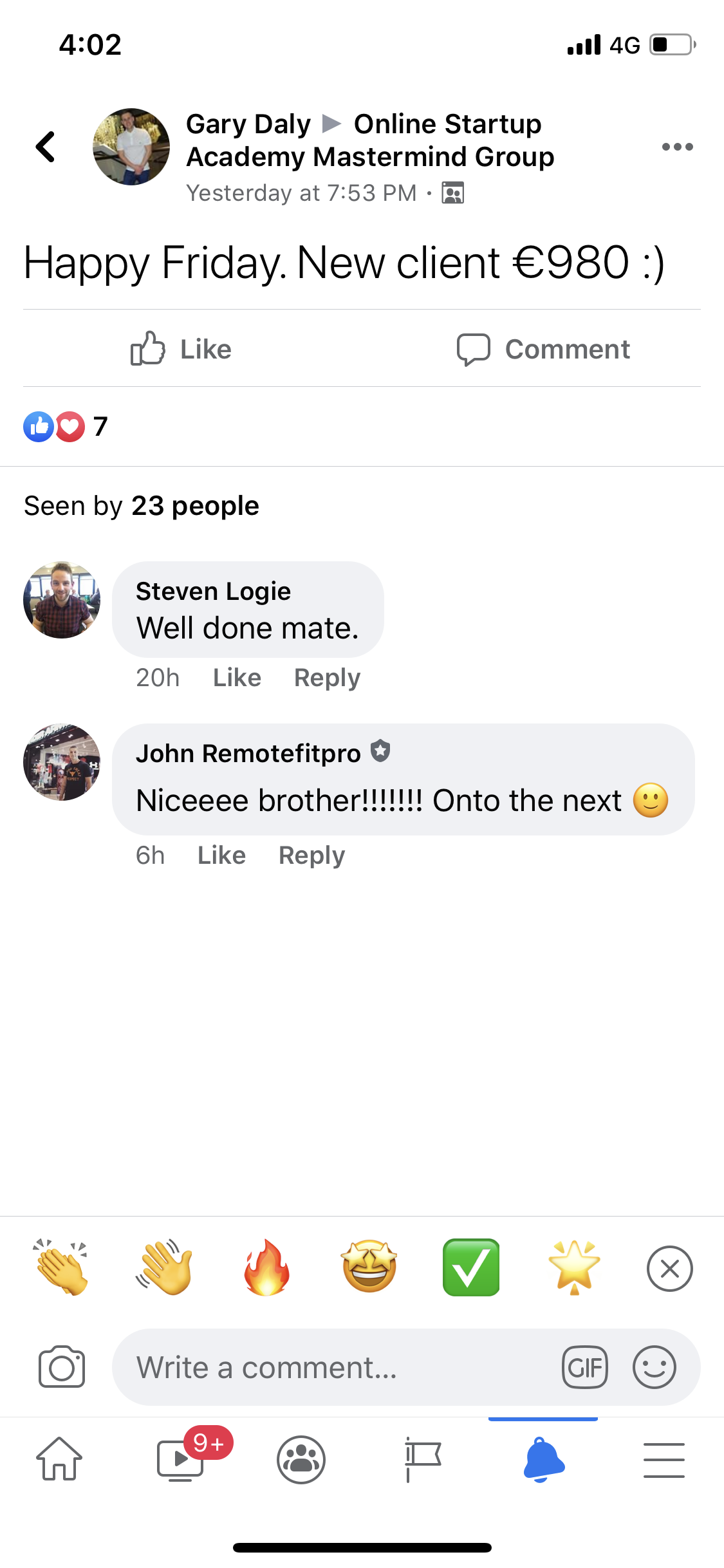Go back from this post

46,147
